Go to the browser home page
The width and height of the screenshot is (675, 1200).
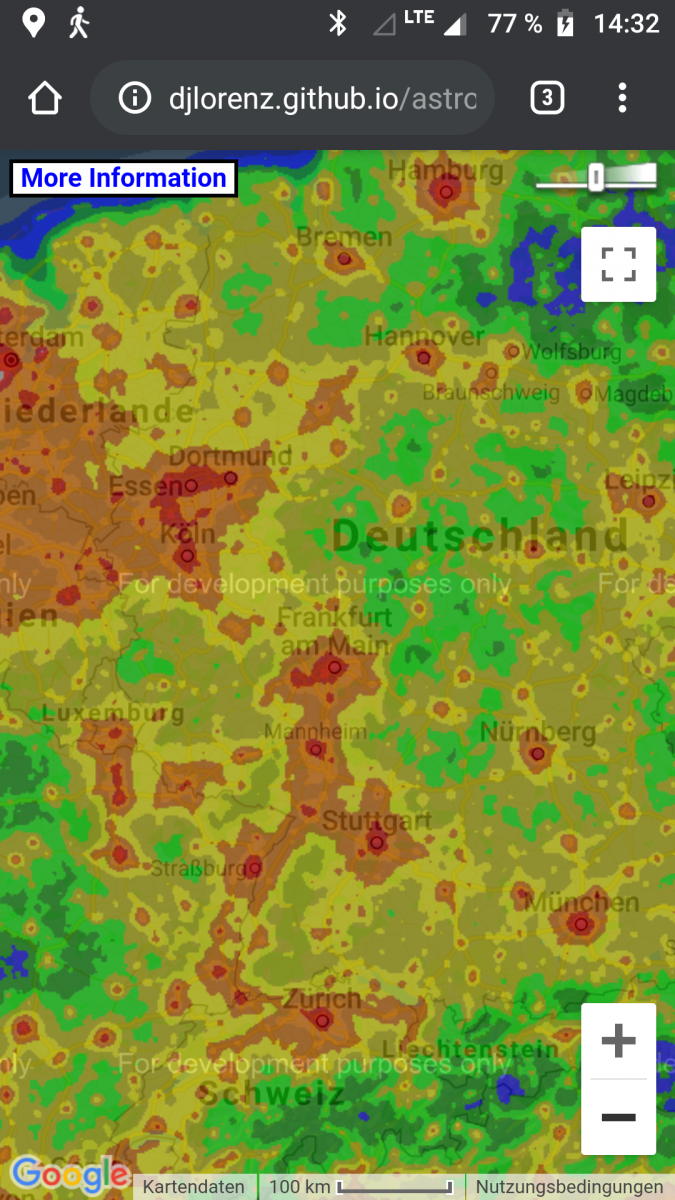tap(45, 98)
